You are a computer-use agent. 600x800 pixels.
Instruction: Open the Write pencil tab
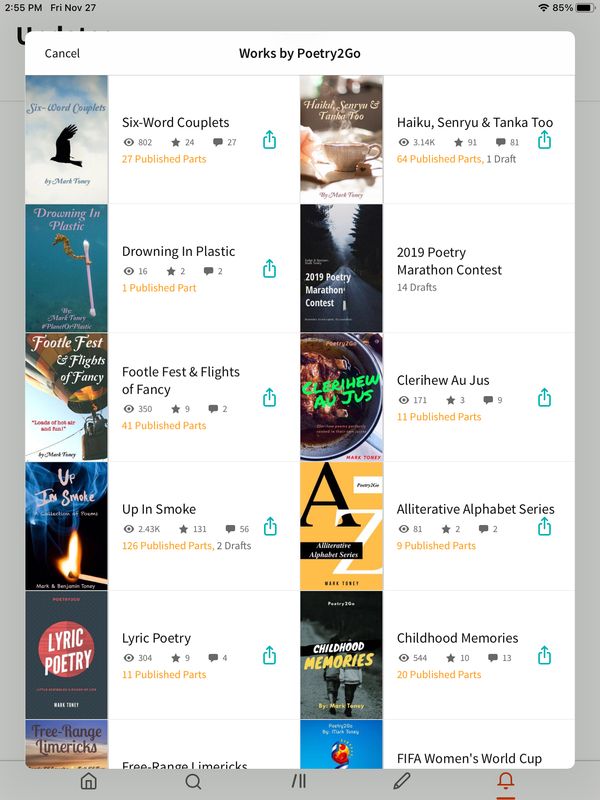click(402, 781)
